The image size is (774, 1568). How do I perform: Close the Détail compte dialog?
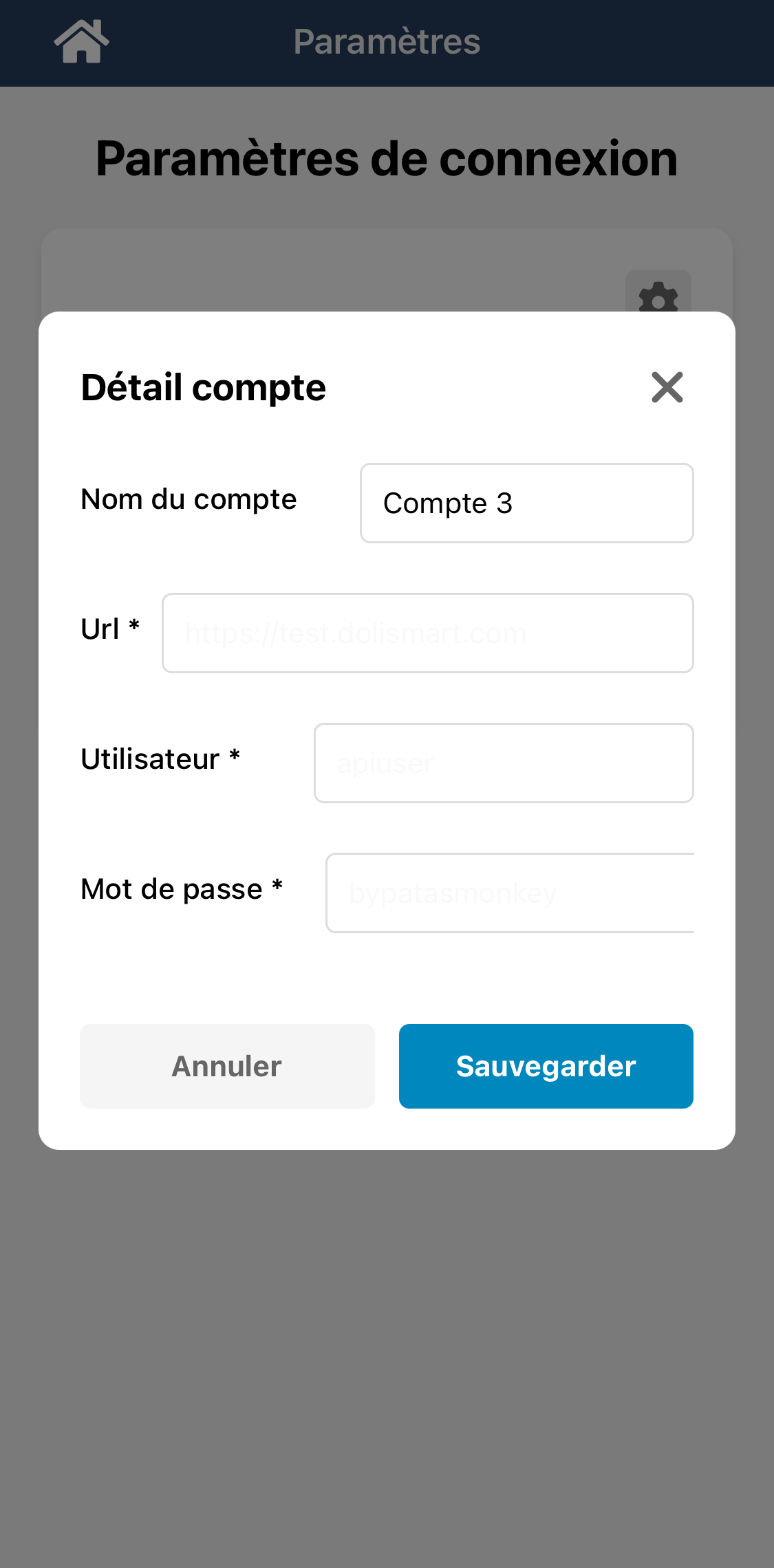point(667,387)
